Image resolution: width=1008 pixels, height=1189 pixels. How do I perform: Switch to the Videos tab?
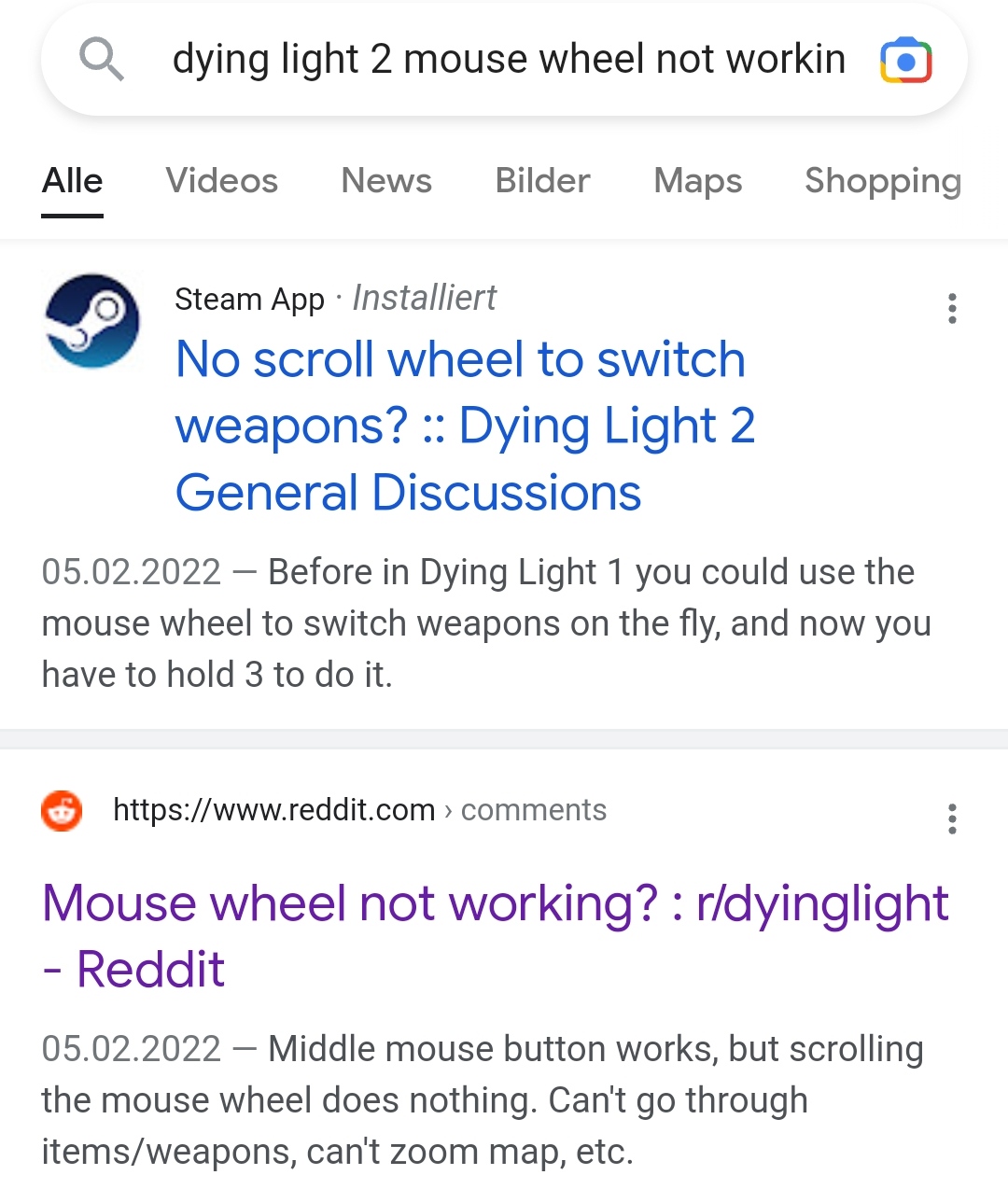click(222, 181)
